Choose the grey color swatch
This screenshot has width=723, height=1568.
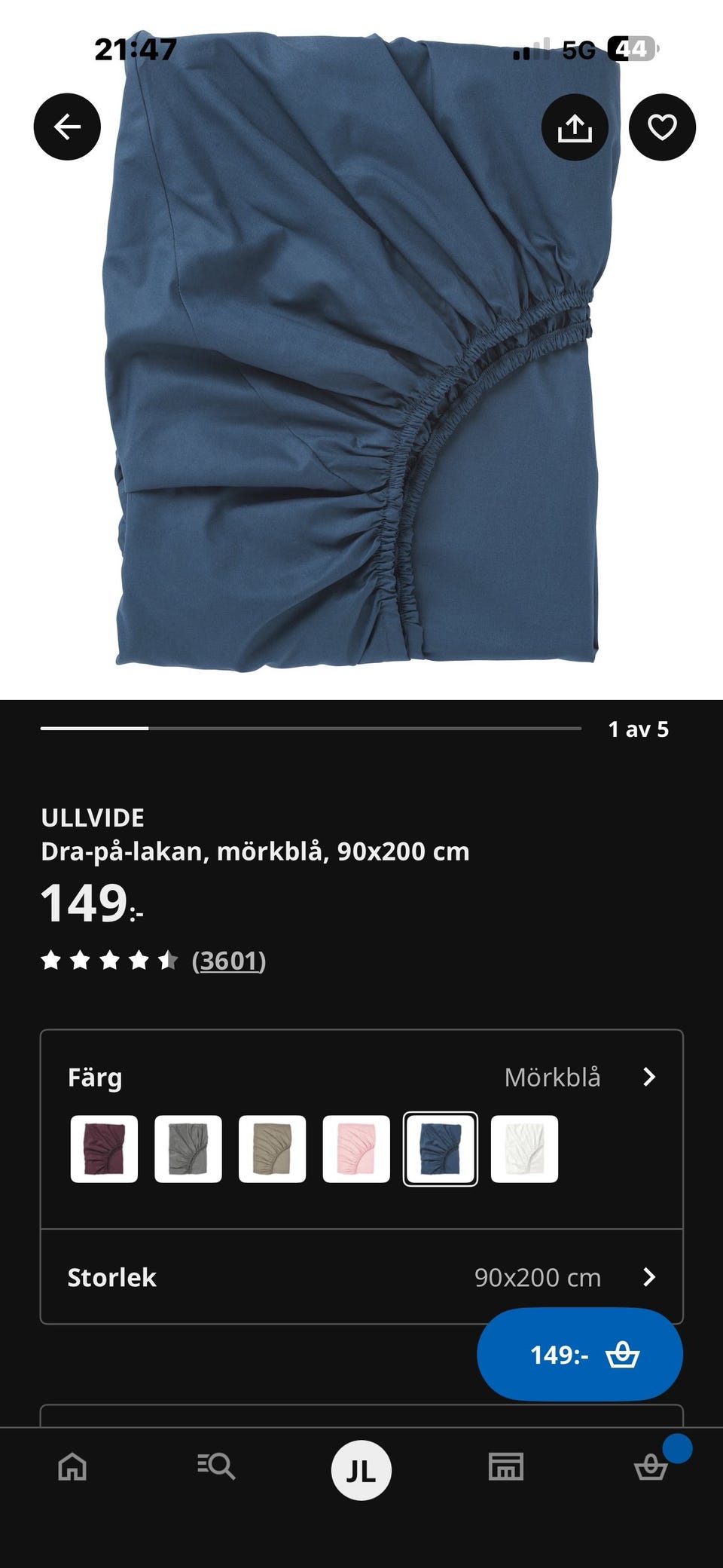pyautogui.click(x=188, y=1149)
